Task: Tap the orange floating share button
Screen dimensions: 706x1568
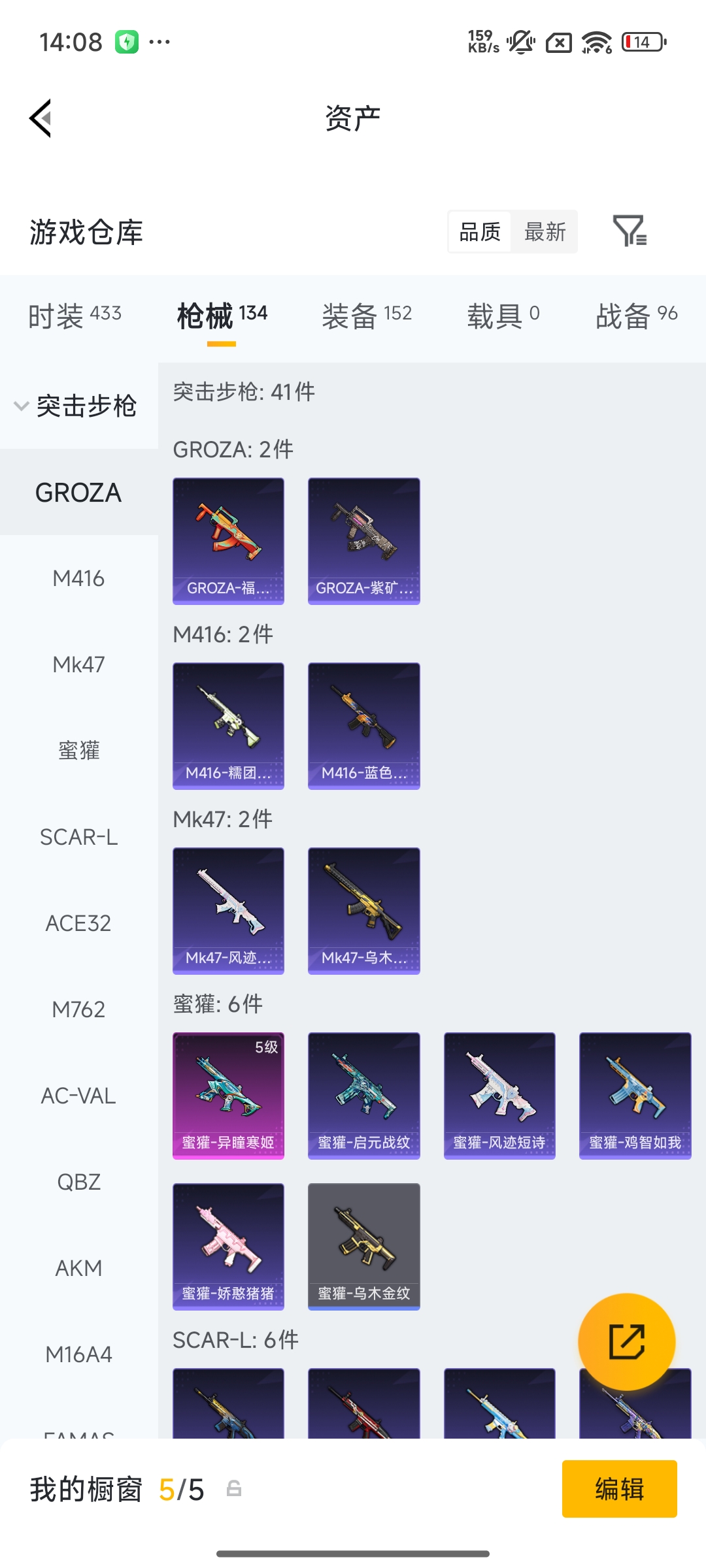Action: [x=626, y=1341]
